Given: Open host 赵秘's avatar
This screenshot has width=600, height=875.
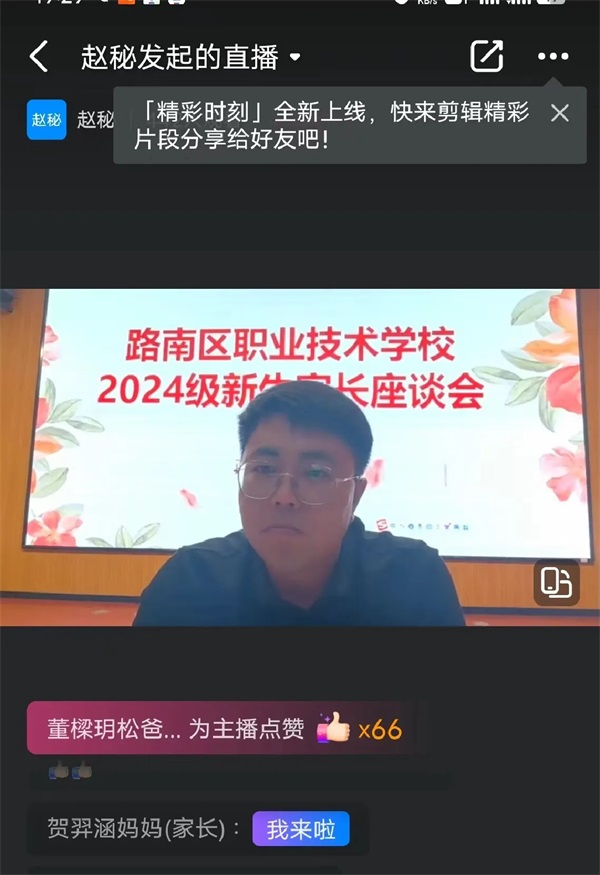Looking at the screenshot, I should tap(47, 120).
